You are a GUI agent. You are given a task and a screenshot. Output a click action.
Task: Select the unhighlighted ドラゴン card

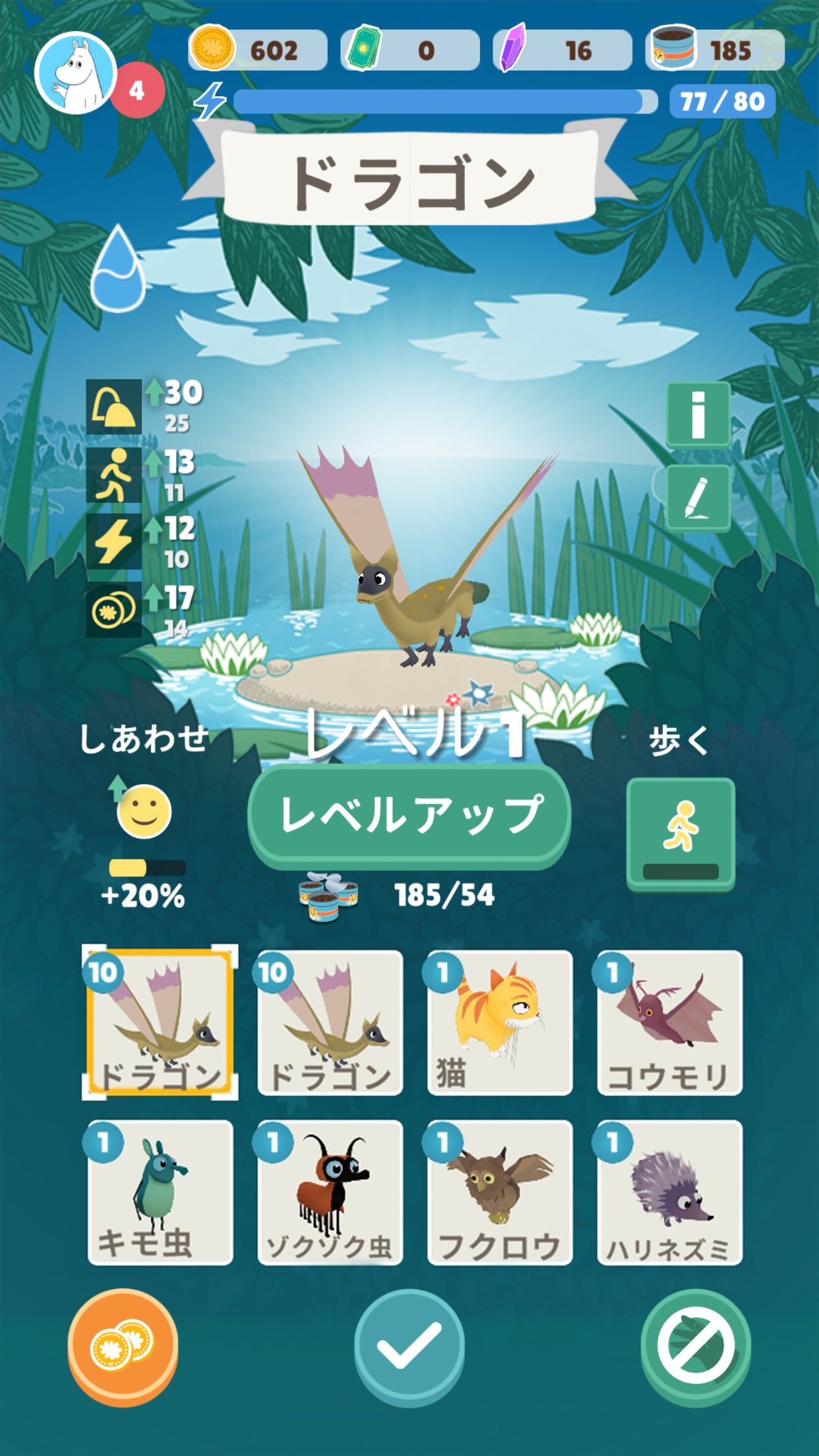point(330,1022)
